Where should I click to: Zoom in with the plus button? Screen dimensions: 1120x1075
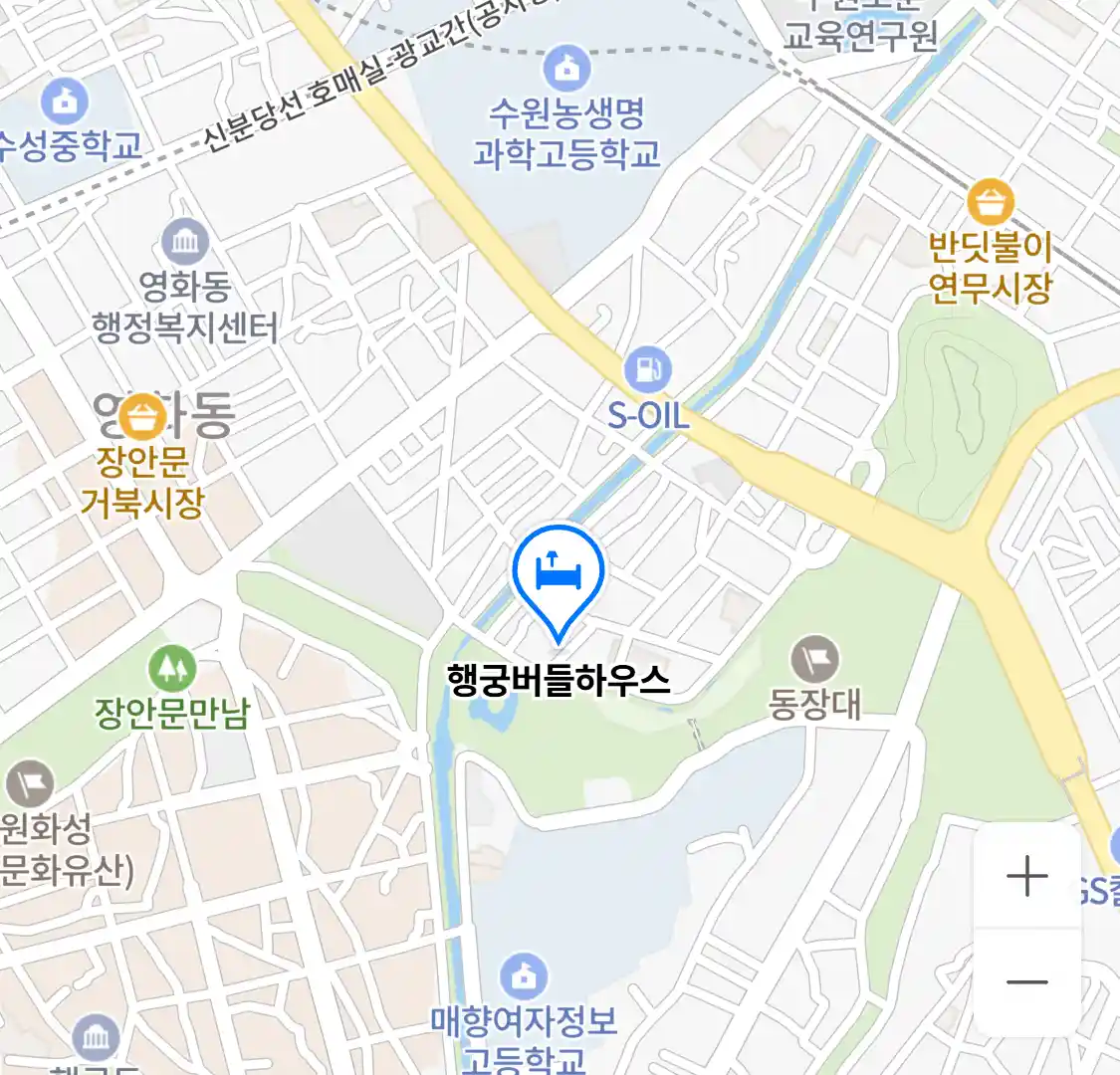pyautogui.click(x=1026, y=877)
